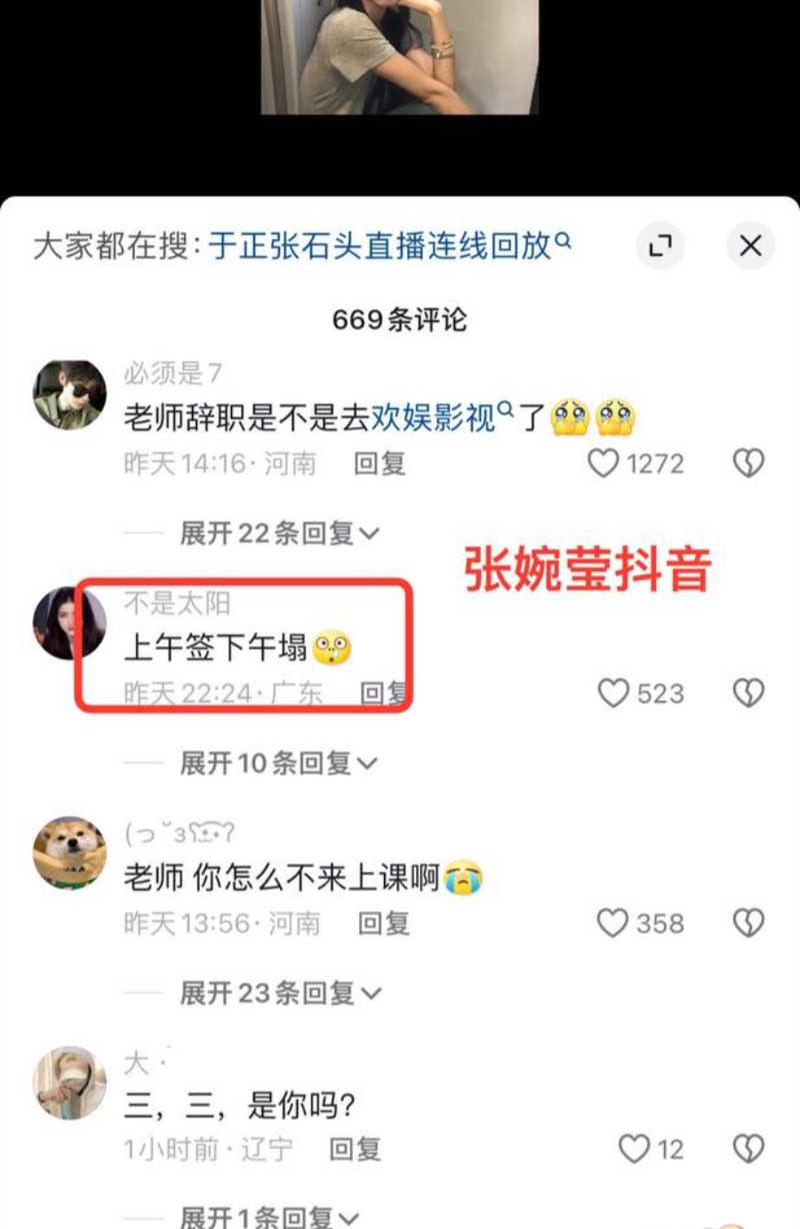Dislike the comment by 必须是7
Image resolution: width=800 pixels, height=1229 pixels.
[748, 463]
